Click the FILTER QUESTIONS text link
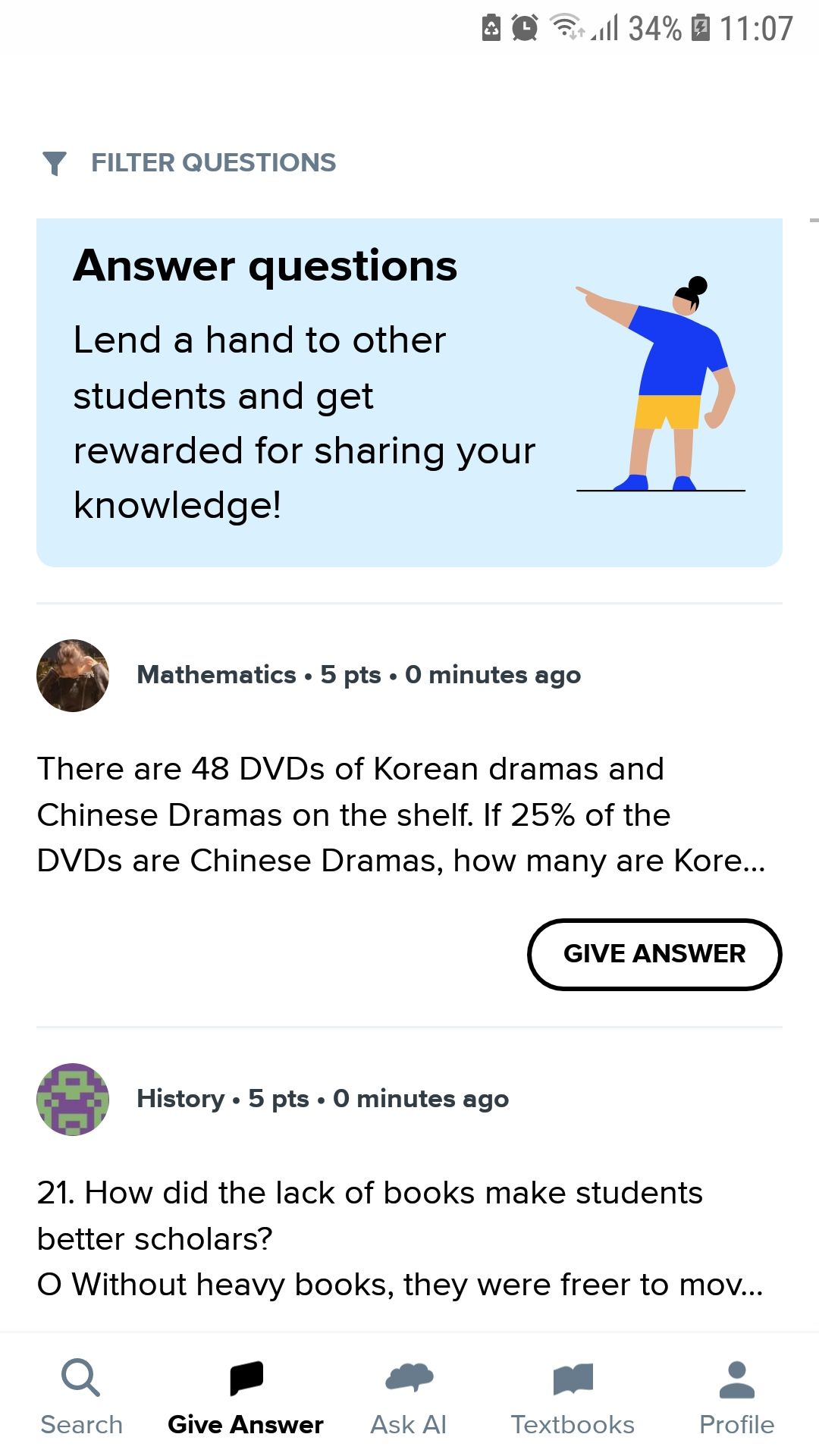The image size is (819, 1456). (x=213, y=162)
